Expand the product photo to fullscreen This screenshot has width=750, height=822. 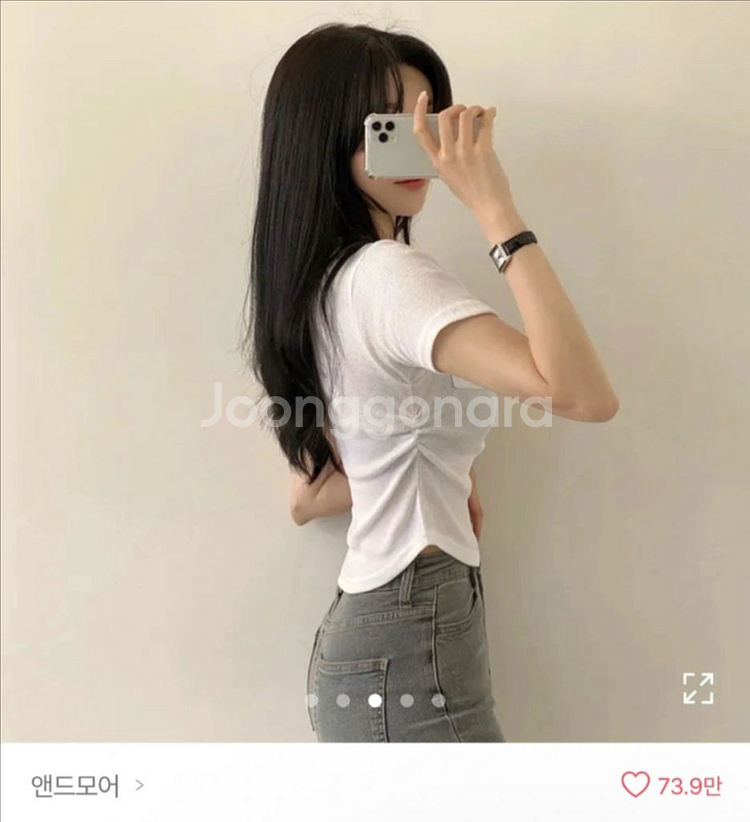[698, 688]
